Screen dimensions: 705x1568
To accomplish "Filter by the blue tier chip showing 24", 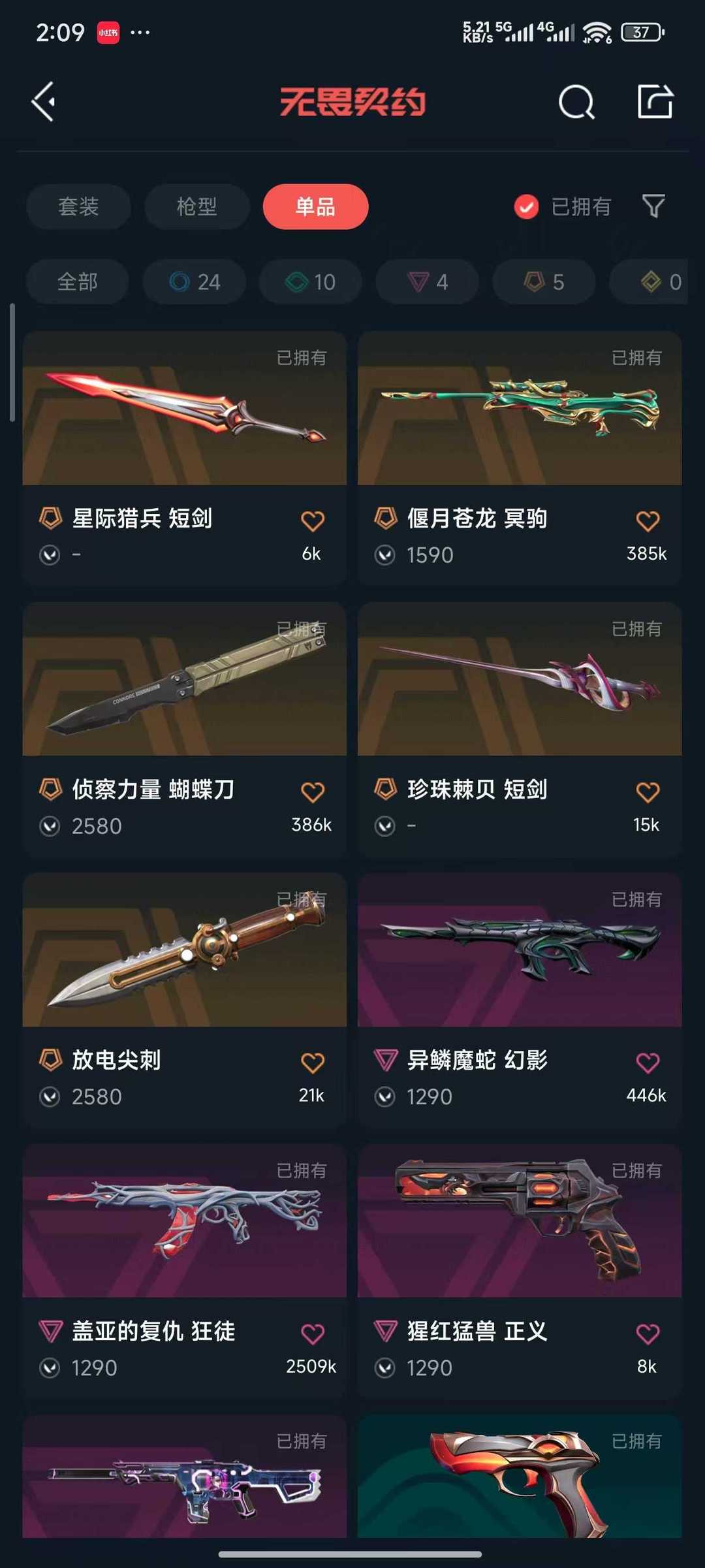I will (195, 281).
